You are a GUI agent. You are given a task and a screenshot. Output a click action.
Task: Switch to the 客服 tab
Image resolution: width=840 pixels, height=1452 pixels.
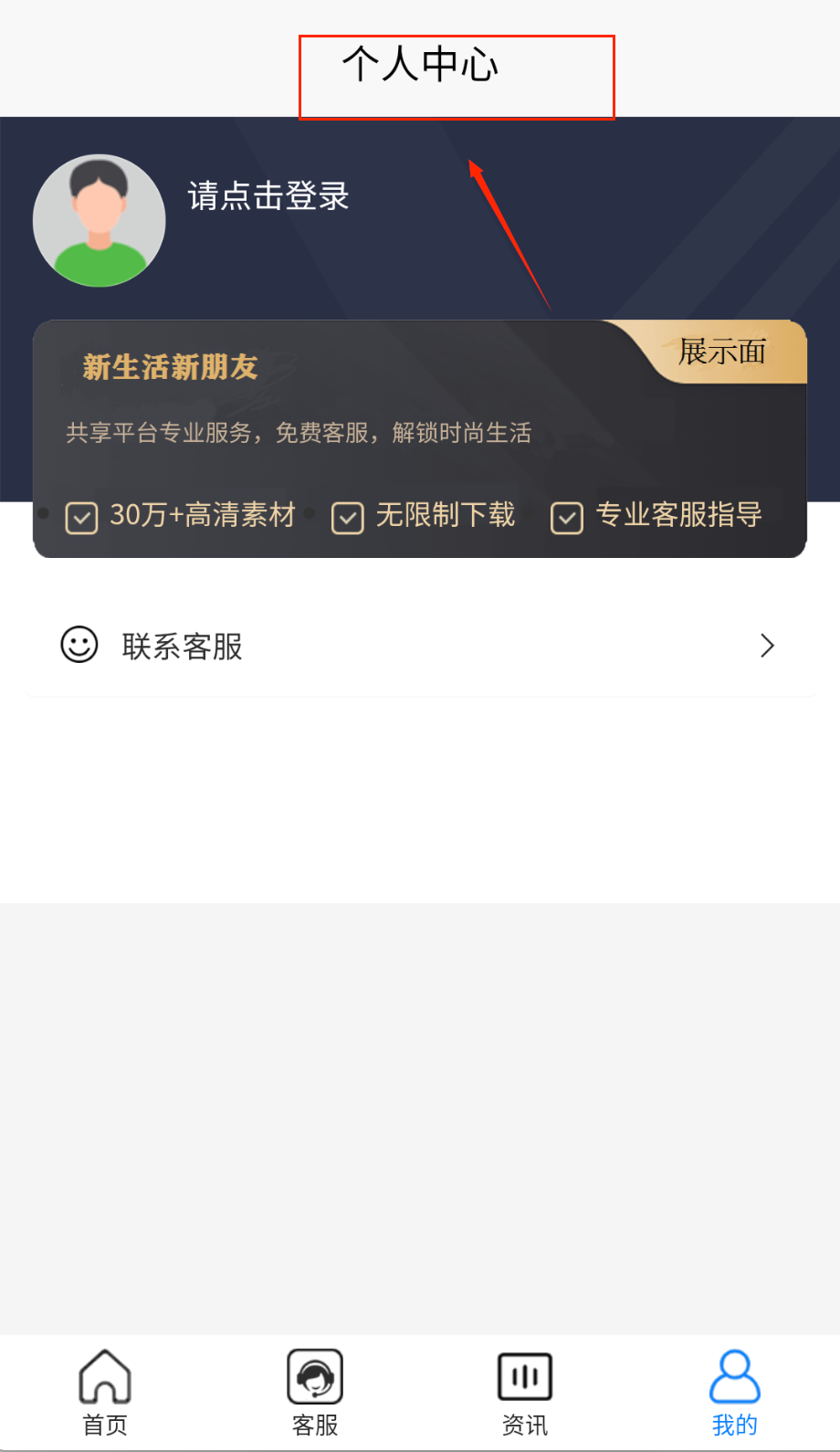[315, 1392]
